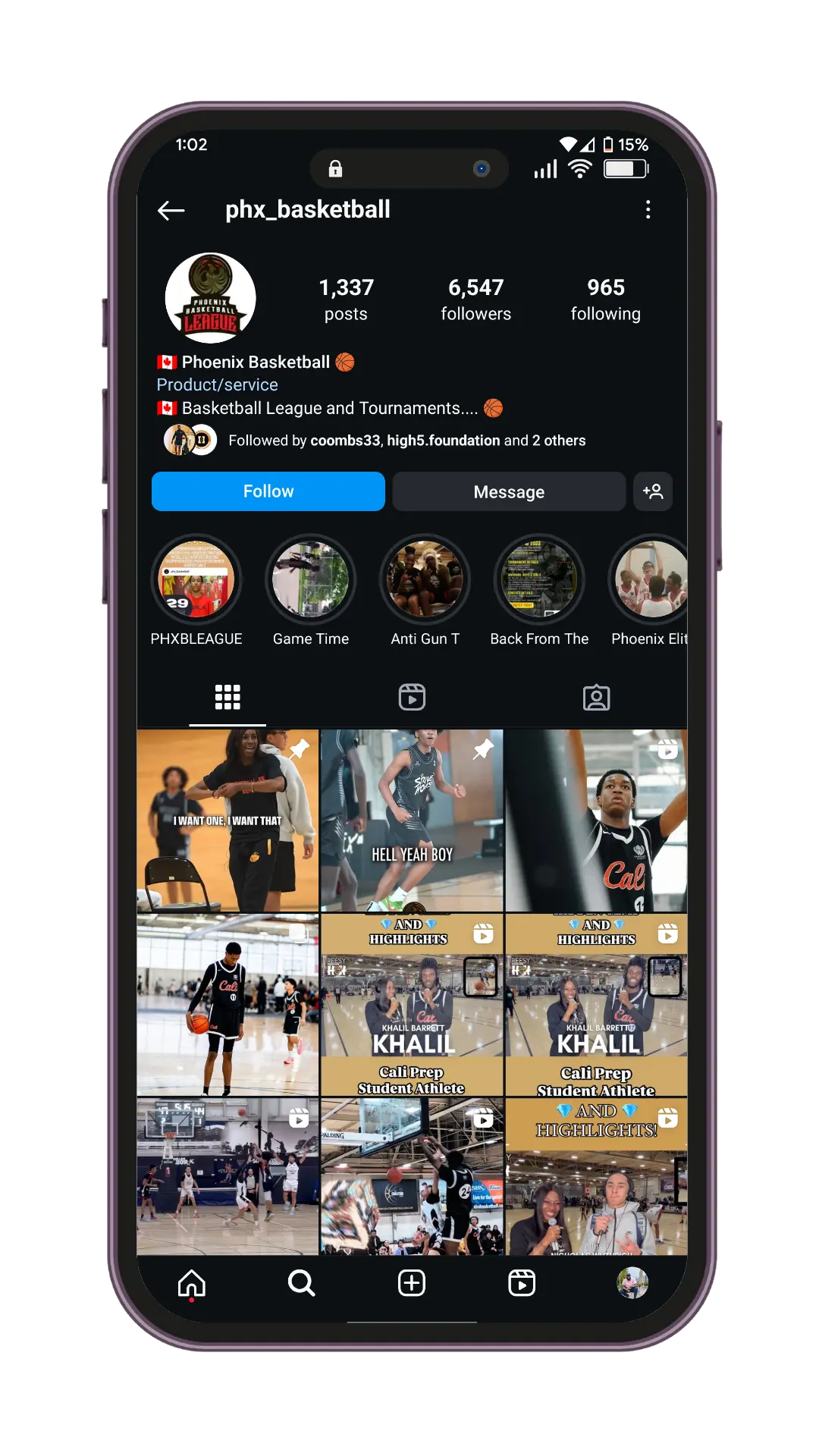Open the Back From The highlight
819x1456 pixels.
[x=539, y=580]
